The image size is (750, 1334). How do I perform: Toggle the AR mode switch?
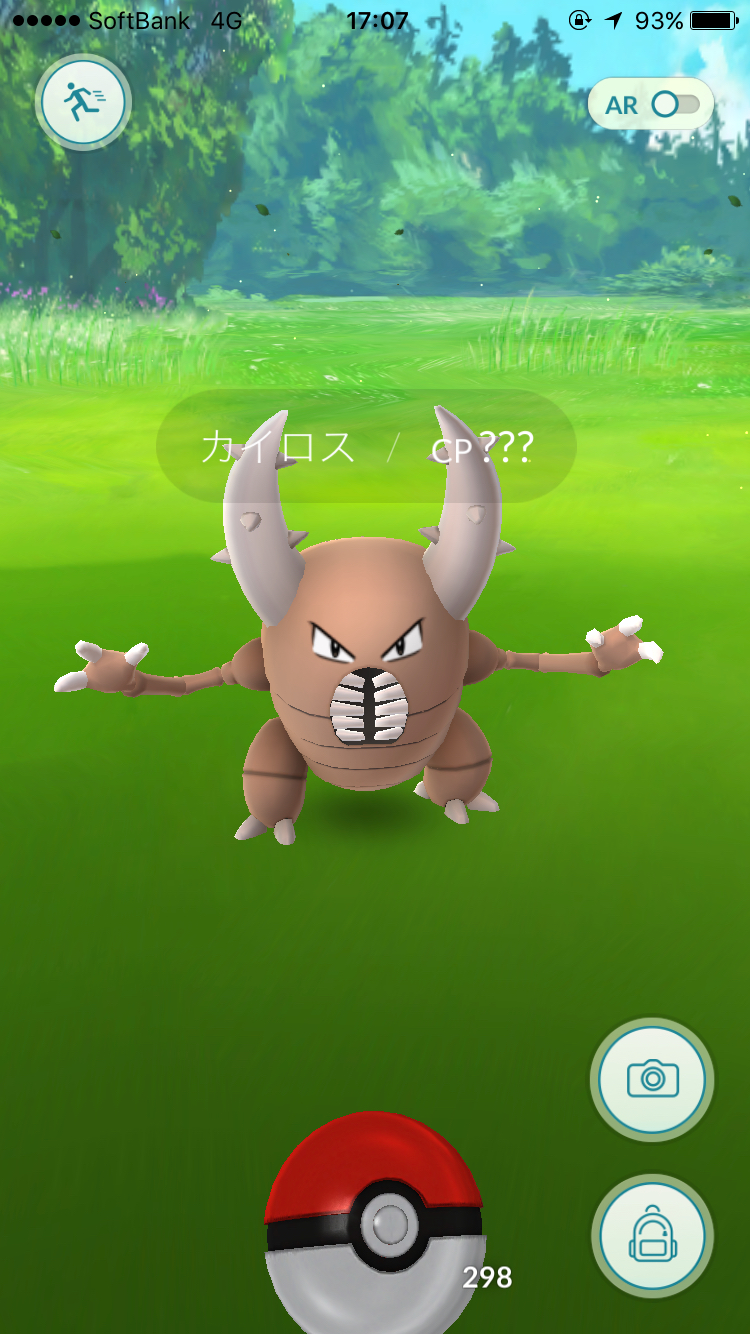point(651,104)
